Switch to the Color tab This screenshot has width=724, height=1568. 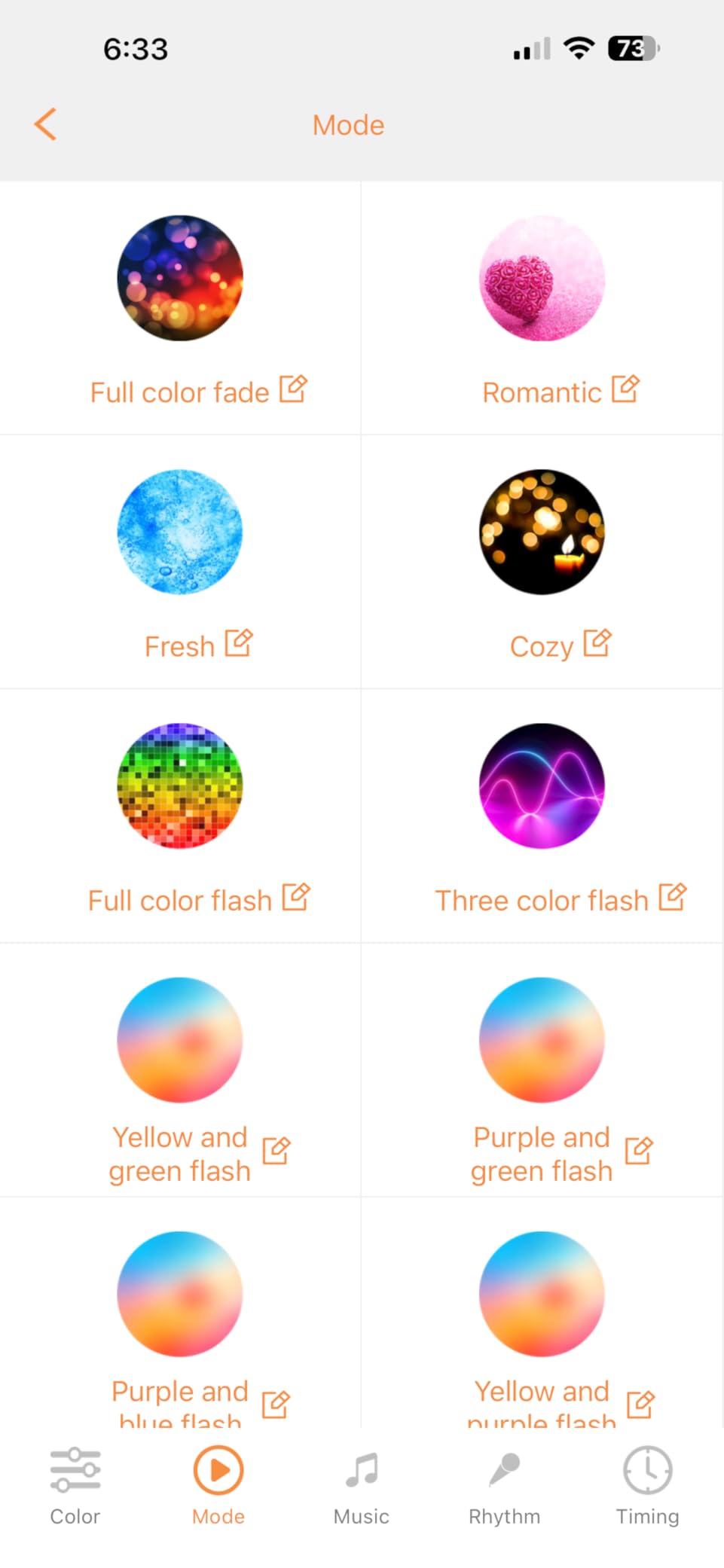pos(75,1485)
